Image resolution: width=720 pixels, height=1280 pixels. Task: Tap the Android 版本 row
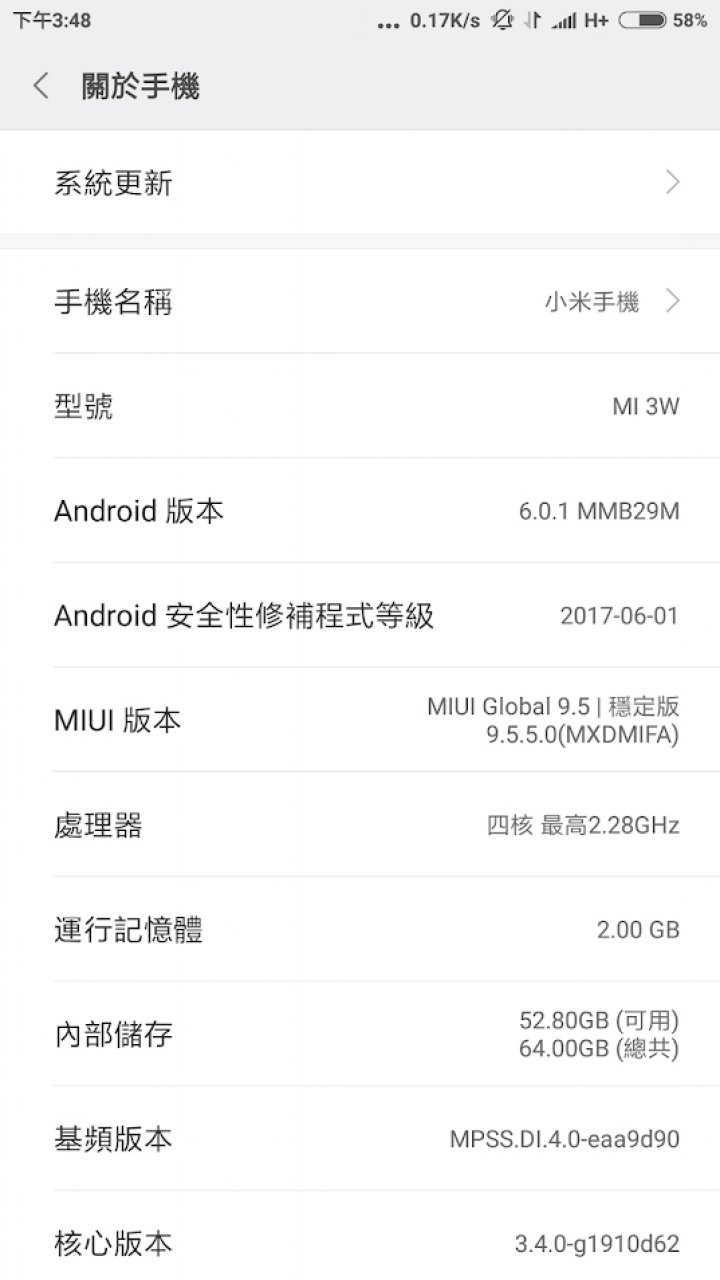coord(360,511)
